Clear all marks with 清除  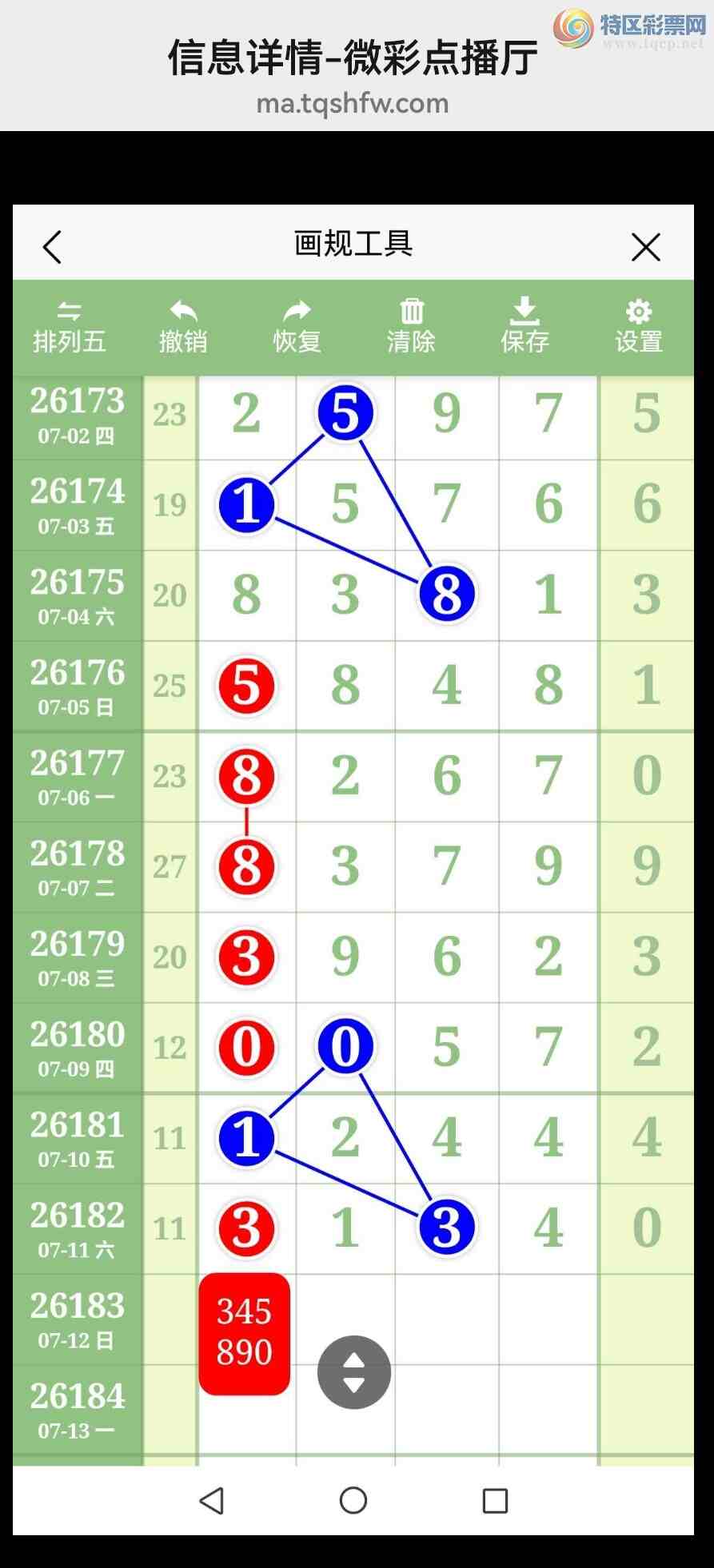coord(411,328)
